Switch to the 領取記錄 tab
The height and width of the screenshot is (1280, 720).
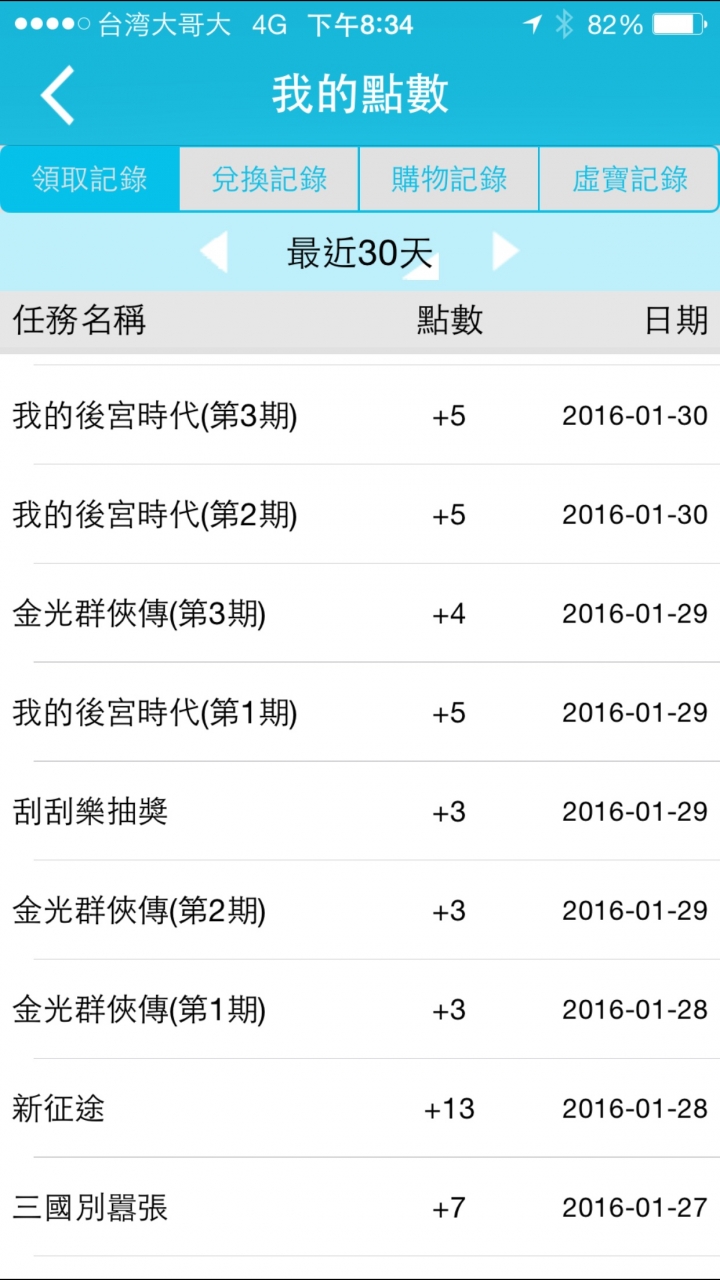pyautogui.click(x=90, y=179)
